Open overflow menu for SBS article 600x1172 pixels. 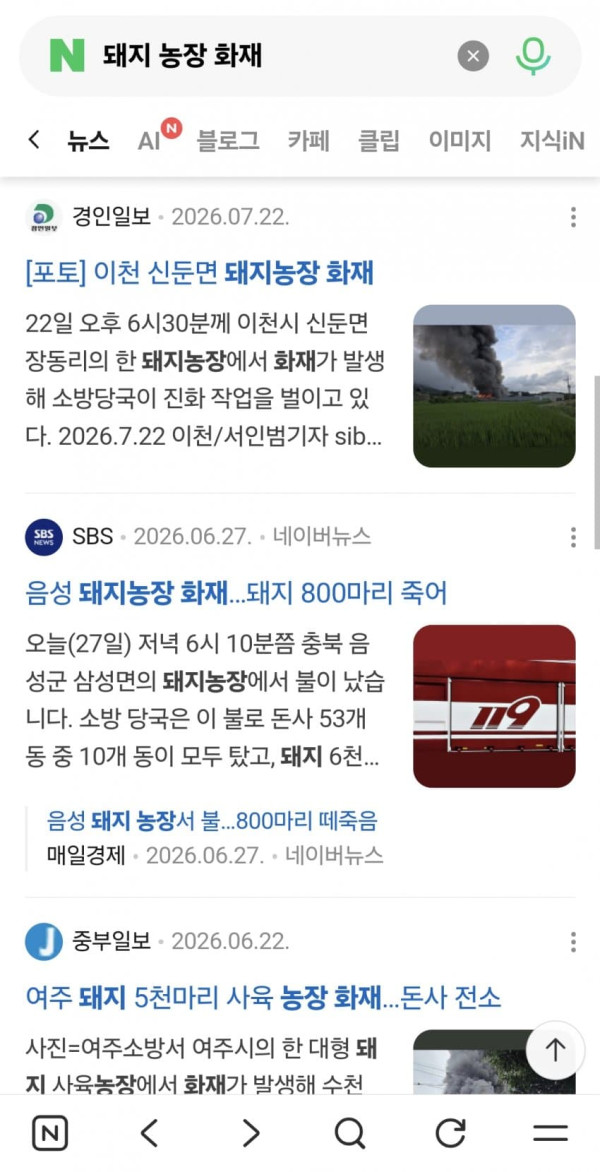point(573,537)
